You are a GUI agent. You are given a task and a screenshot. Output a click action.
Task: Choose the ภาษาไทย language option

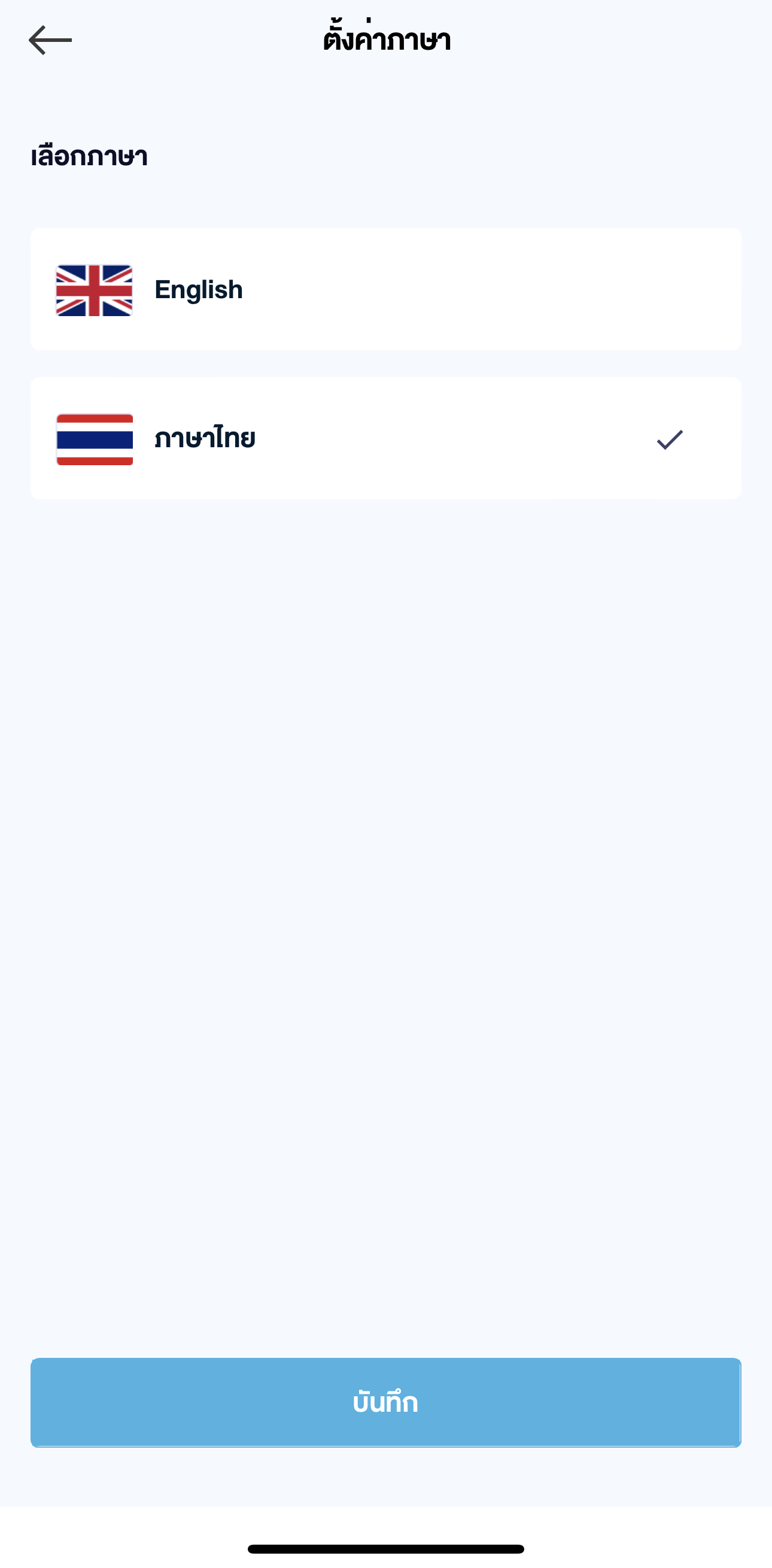[x=385, y=438]
